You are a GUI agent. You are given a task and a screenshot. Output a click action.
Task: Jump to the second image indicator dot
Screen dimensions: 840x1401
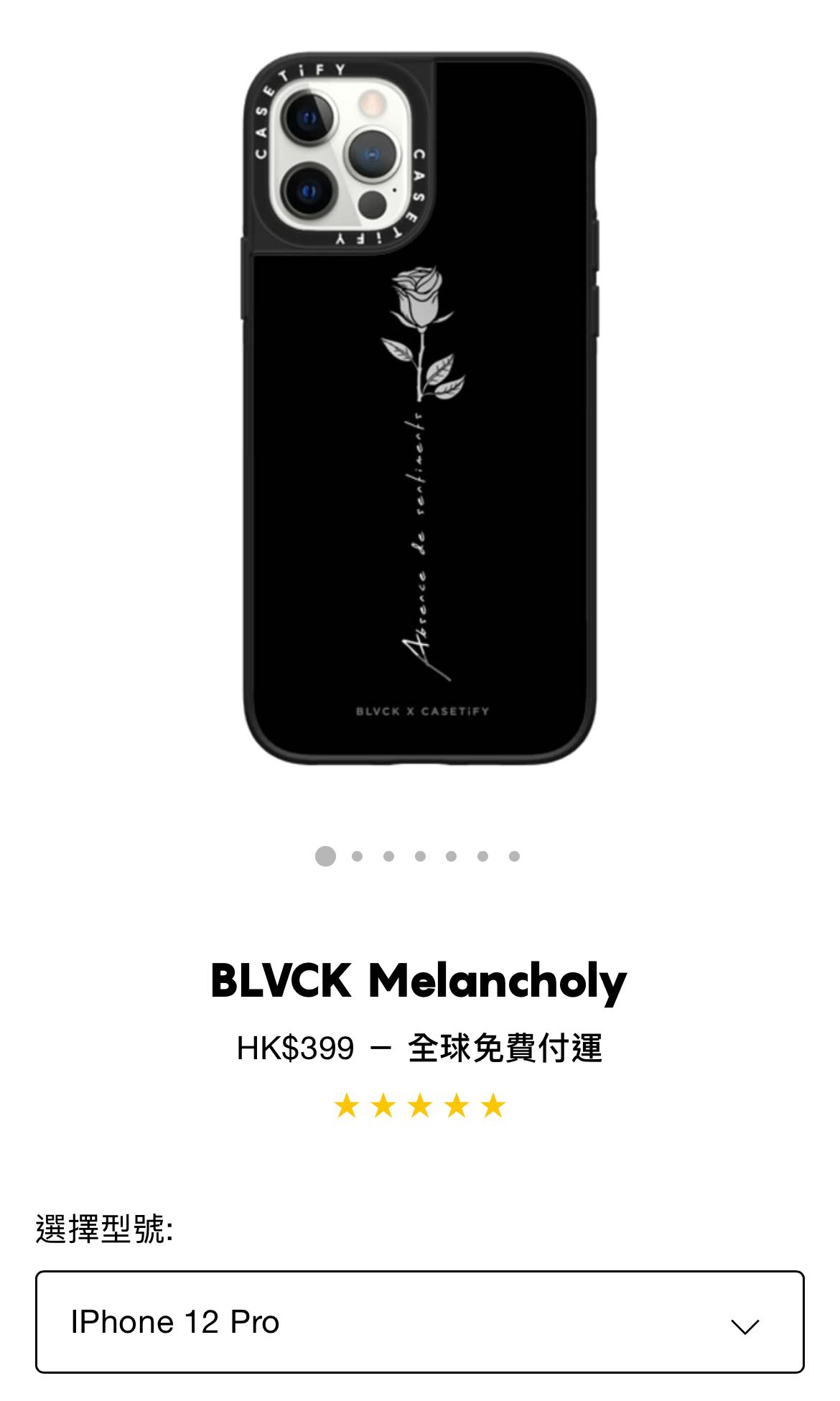[357, 856]
